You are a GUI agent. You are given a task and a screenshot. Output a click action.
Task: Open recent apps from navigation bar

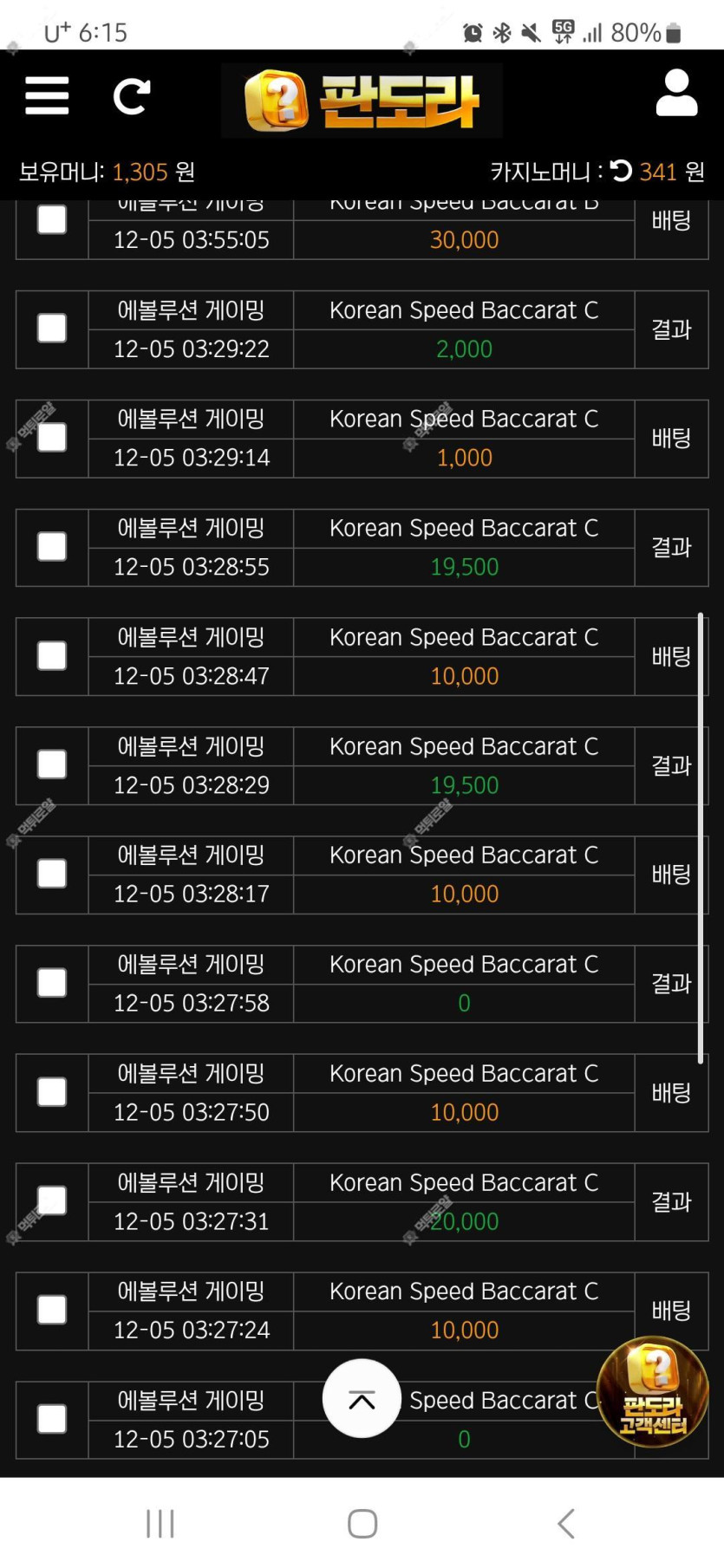coord(160,1523)
